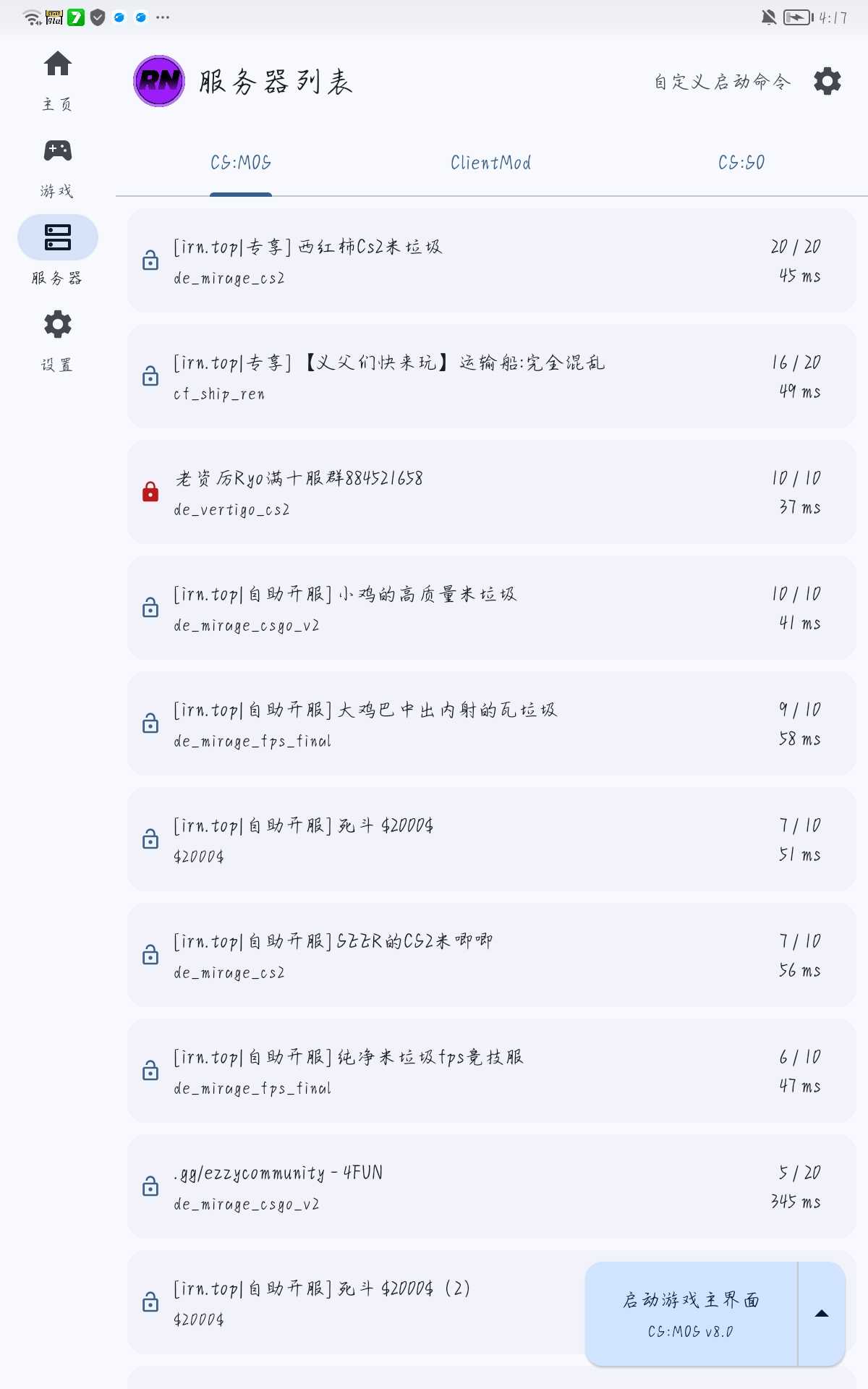Go to the 主页 home section
This screenshot has height=1389, width=868.
[x=58, y=81]
